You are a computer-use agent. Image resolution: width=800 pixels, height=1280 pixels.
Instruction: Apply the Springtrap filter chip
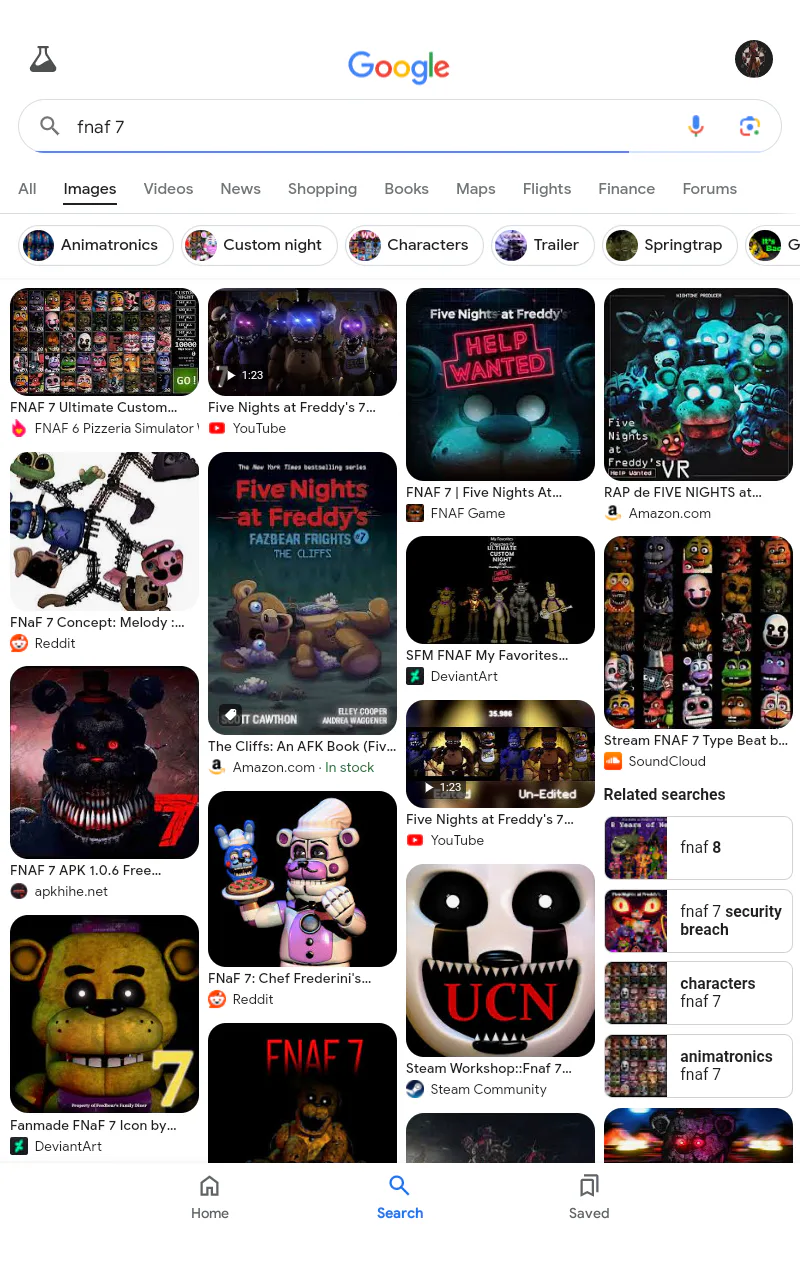670,245
